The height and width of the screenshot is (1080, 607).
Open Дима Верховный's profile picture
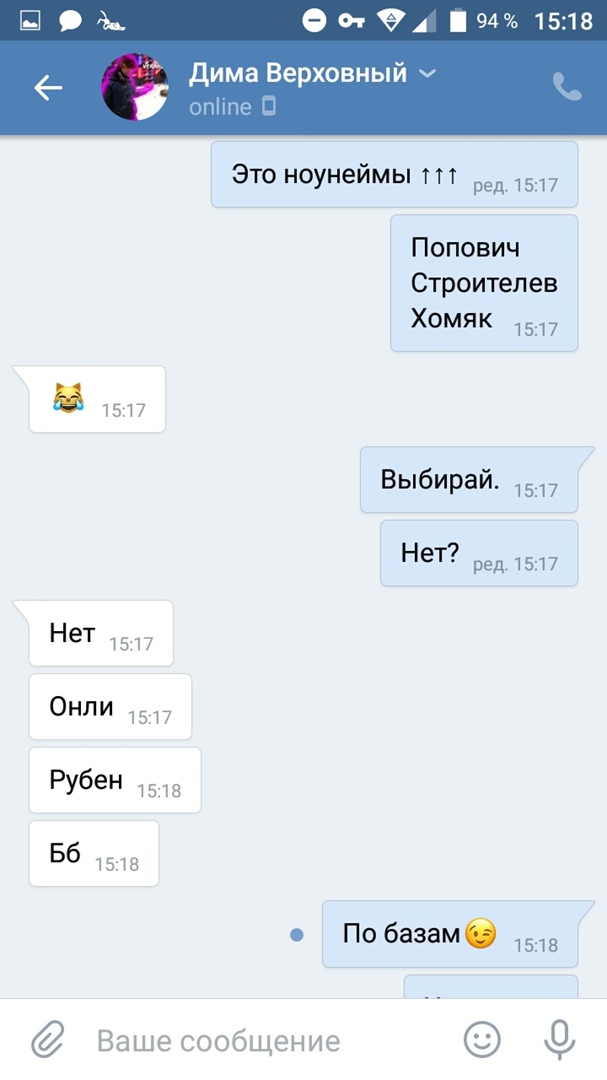point(134,88)
